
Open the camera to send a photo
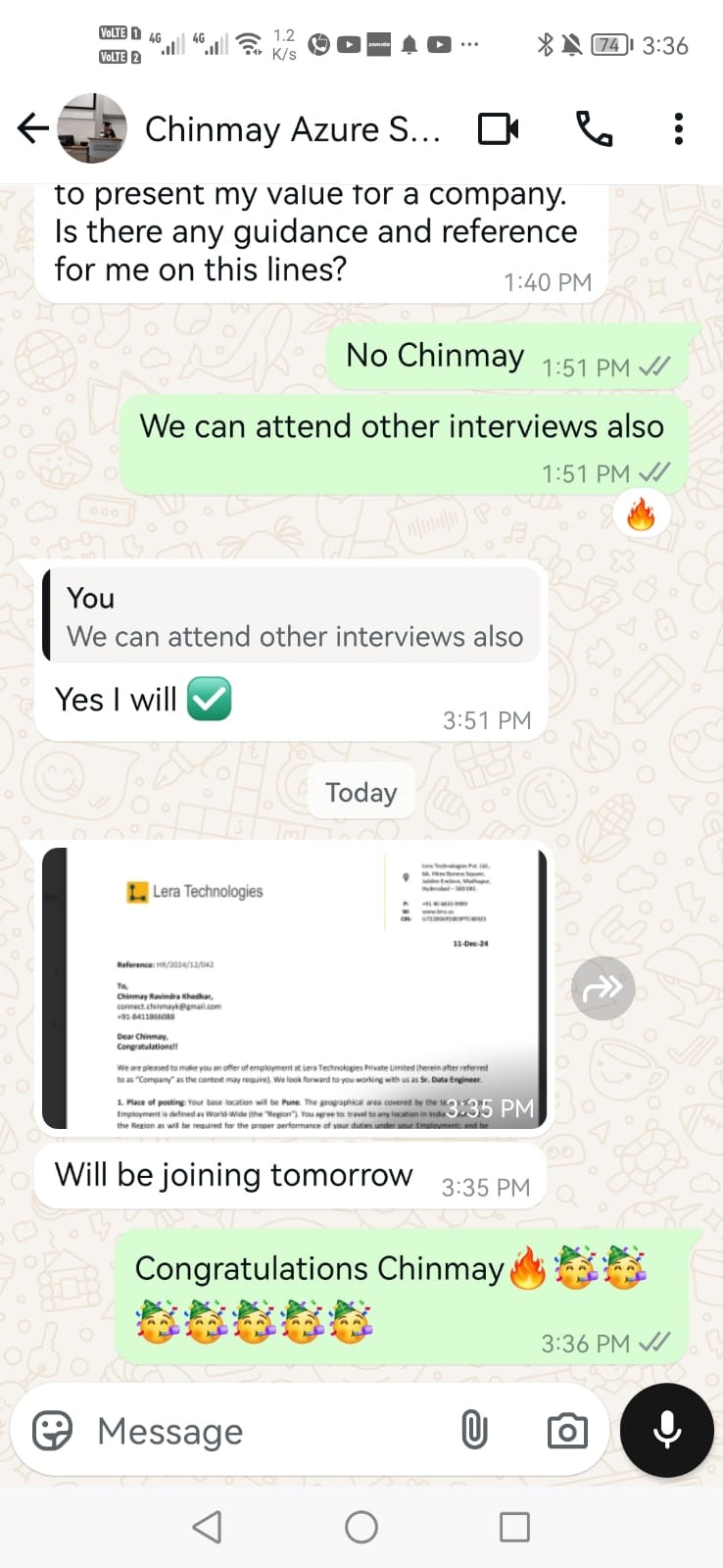(x=567, y=1431)
